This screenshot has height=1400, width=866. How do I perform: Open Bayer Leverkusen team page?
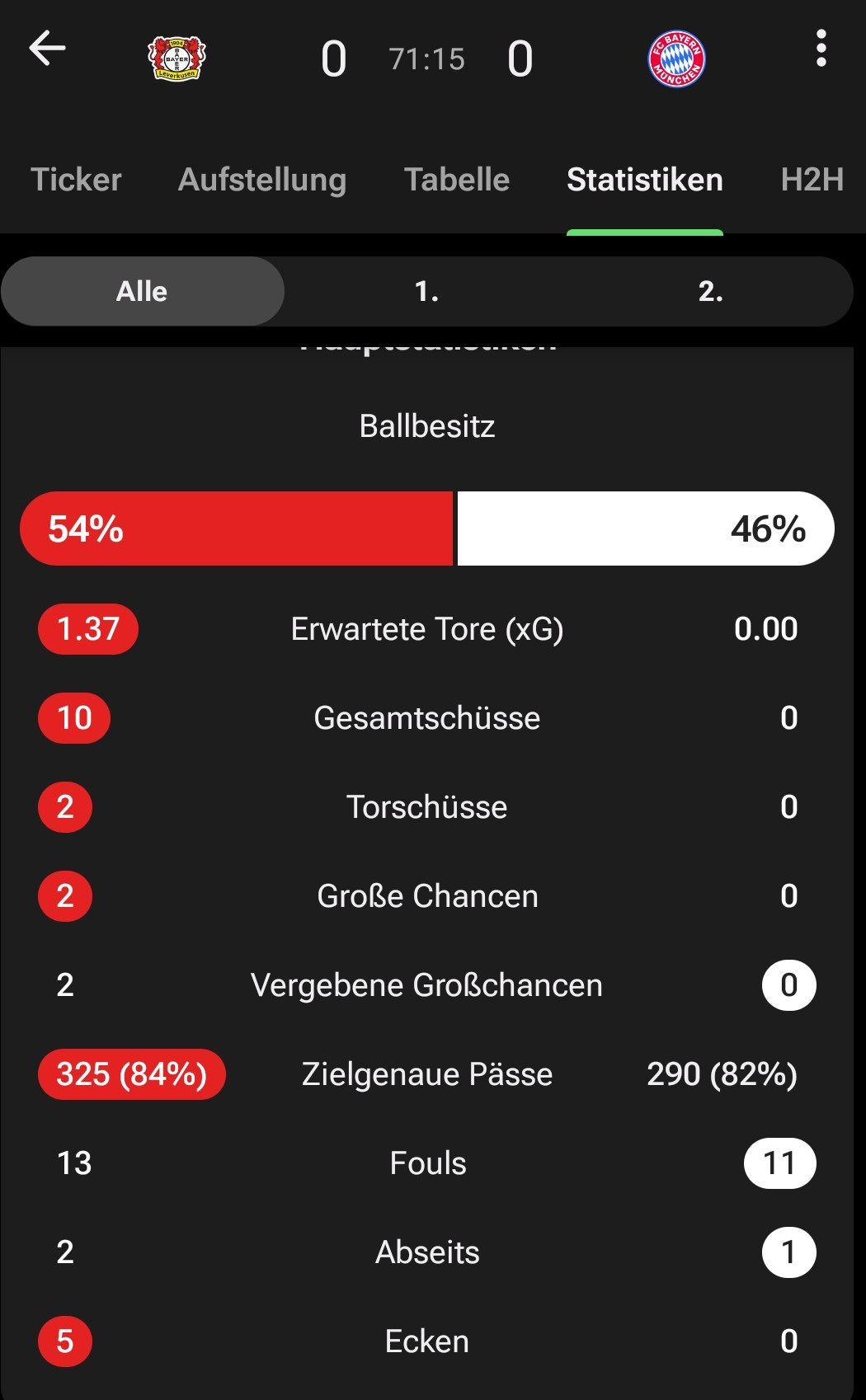[176, 59]
